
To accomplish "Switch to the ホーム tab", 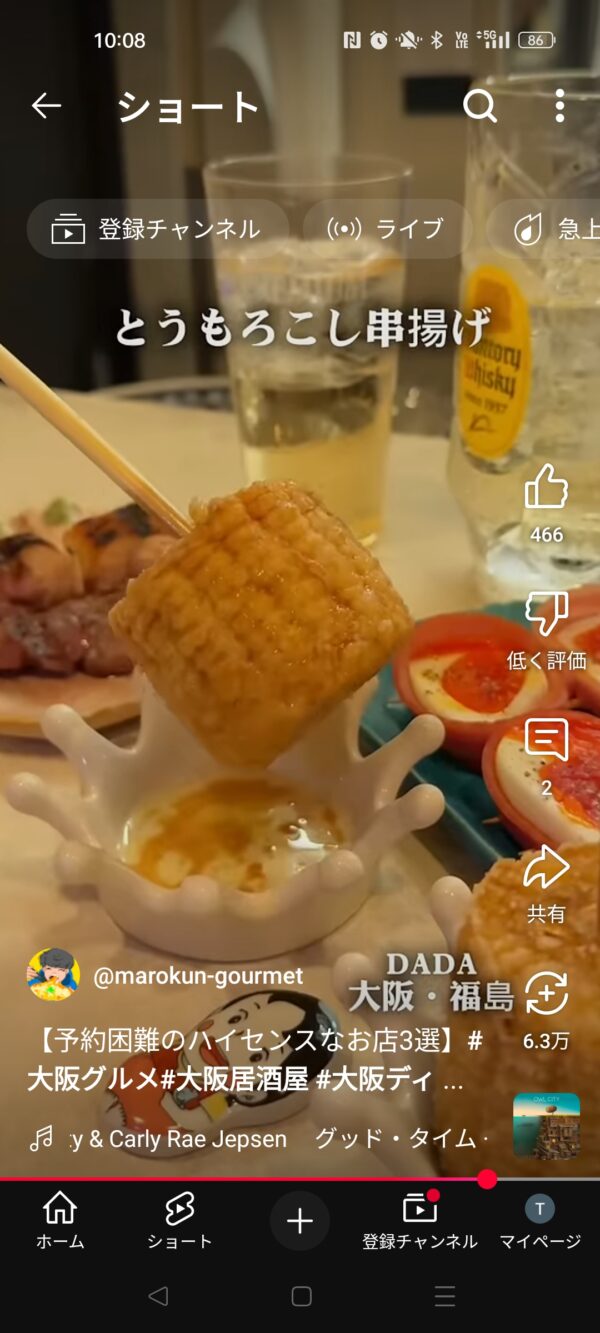I will (60, 1220).
